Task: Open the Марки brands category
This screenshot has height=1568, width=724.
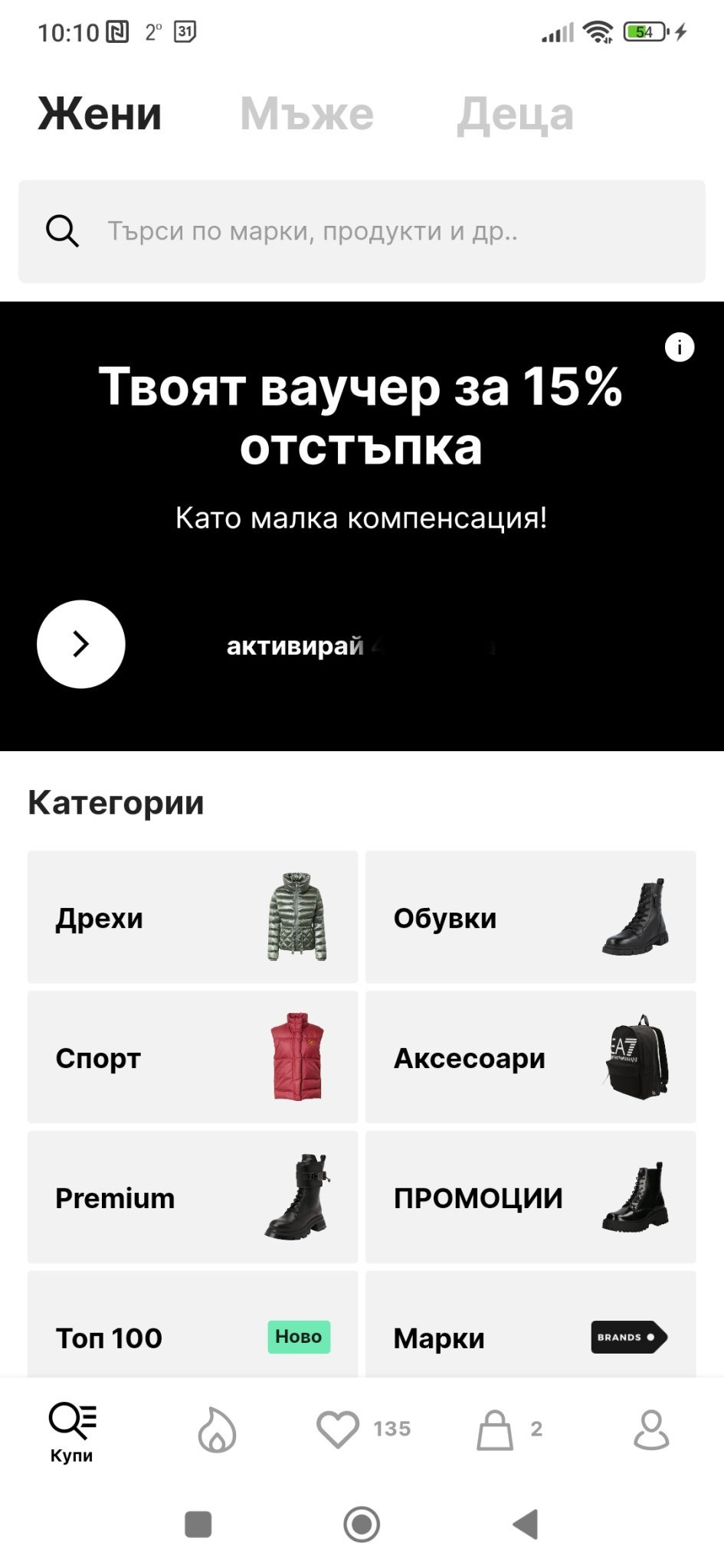Action: pyautogui.click(x=530, y=1332)
